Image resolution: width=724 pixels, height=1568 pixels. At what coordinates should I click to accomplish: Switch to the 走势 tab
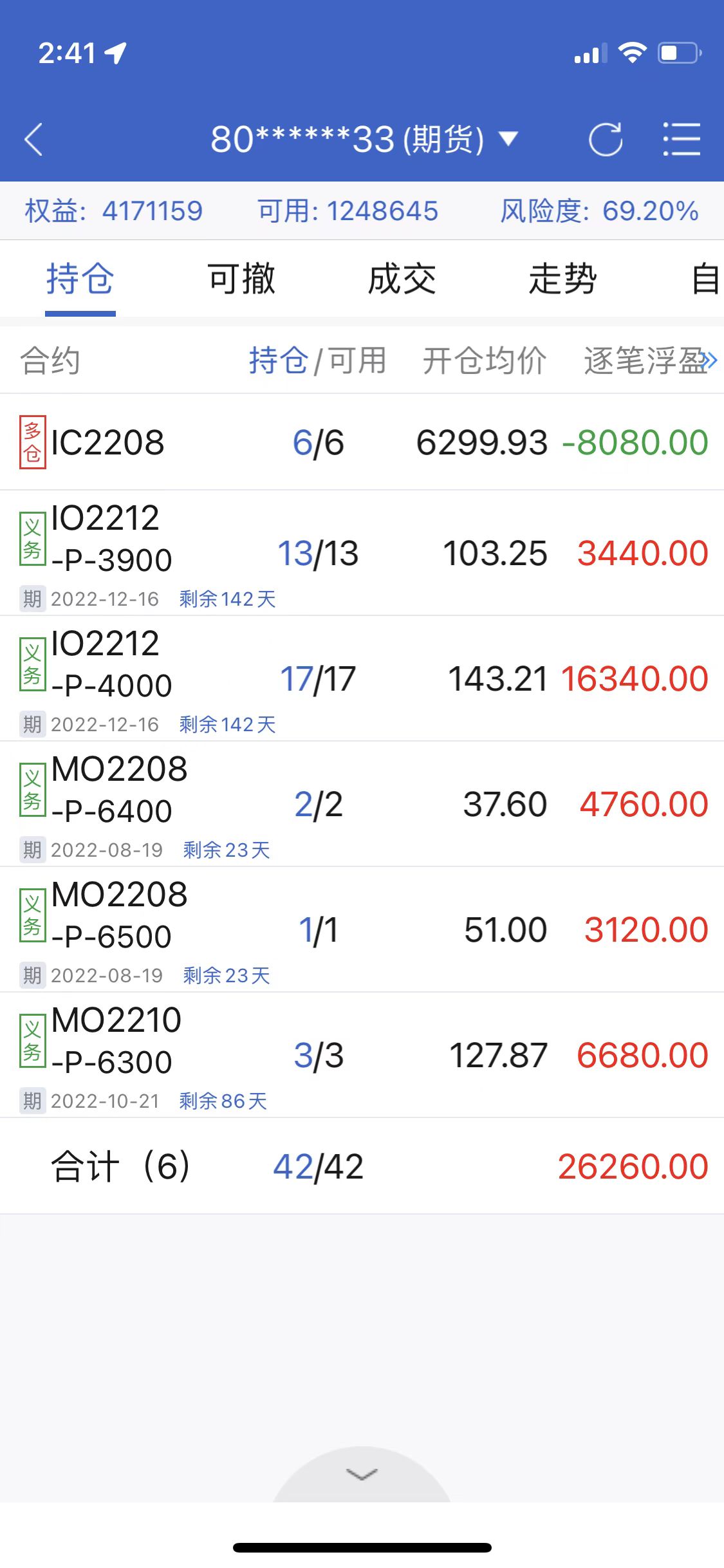(x=563, y=279)
